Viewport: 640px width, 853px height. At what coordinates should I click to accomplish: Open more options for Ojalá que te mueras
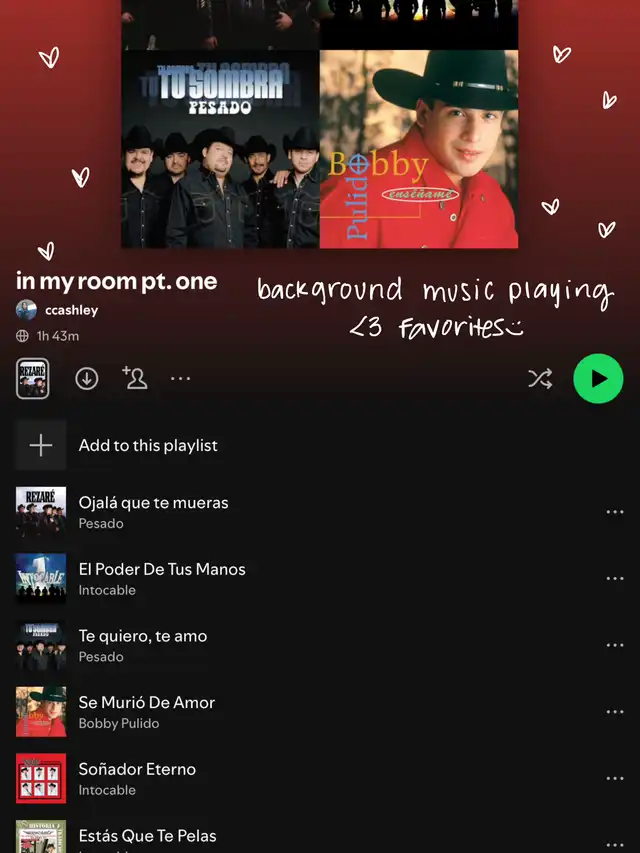614,512
